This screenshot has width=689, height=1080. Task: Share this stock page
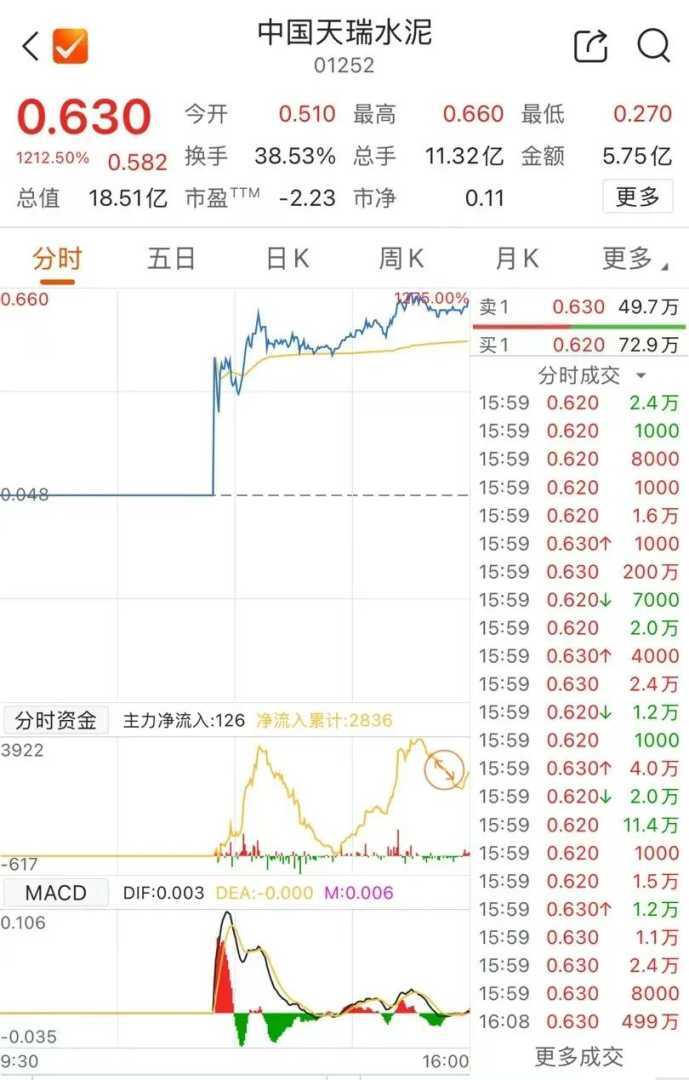point(591,46)
